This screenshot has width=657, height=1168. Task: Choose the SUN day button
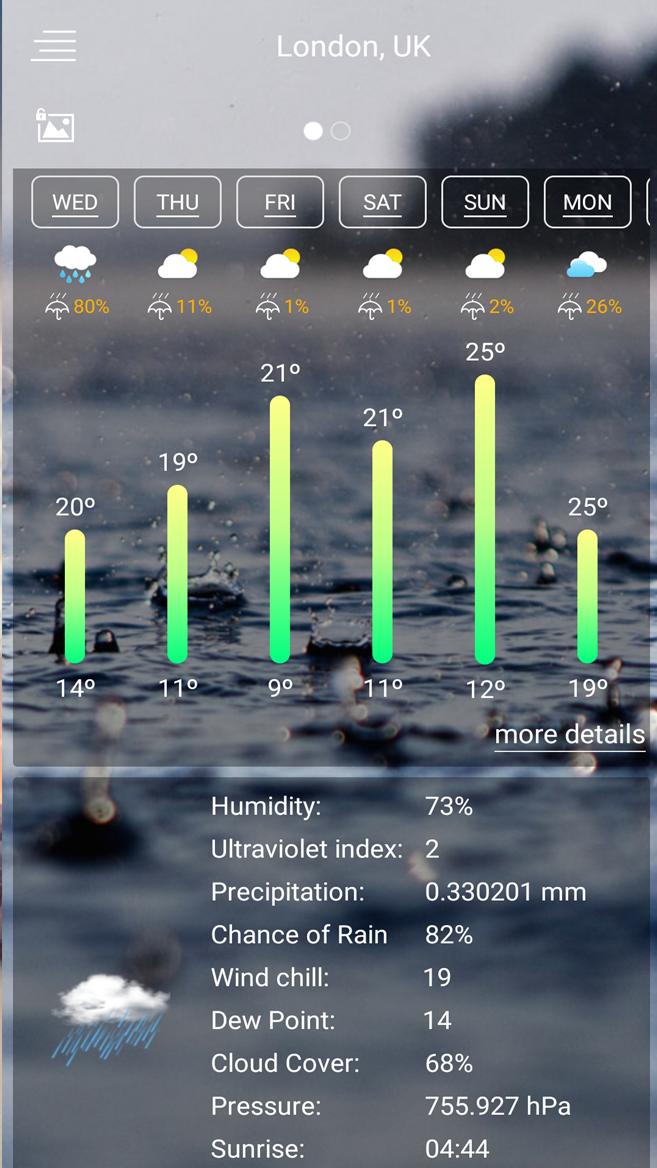tap(485, 202)
